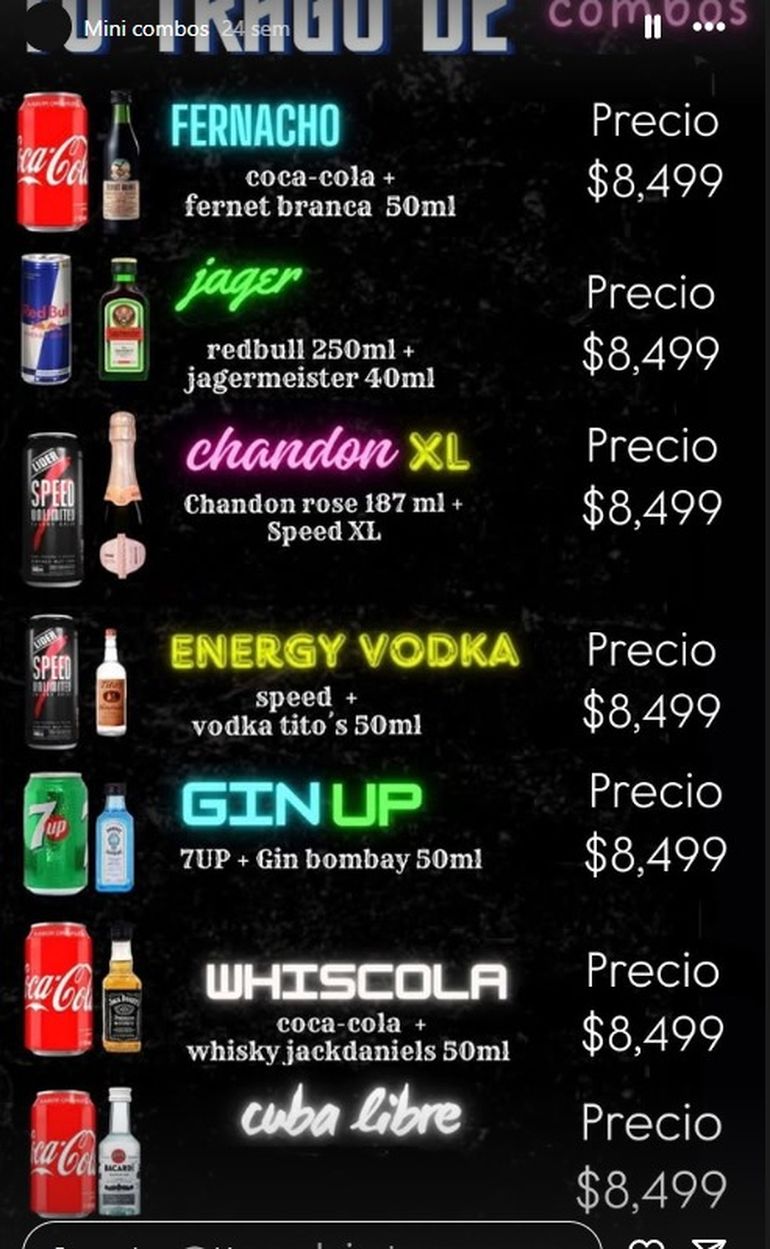
Task: Open the Mini combos profile avatar
Action: point(48,28)
